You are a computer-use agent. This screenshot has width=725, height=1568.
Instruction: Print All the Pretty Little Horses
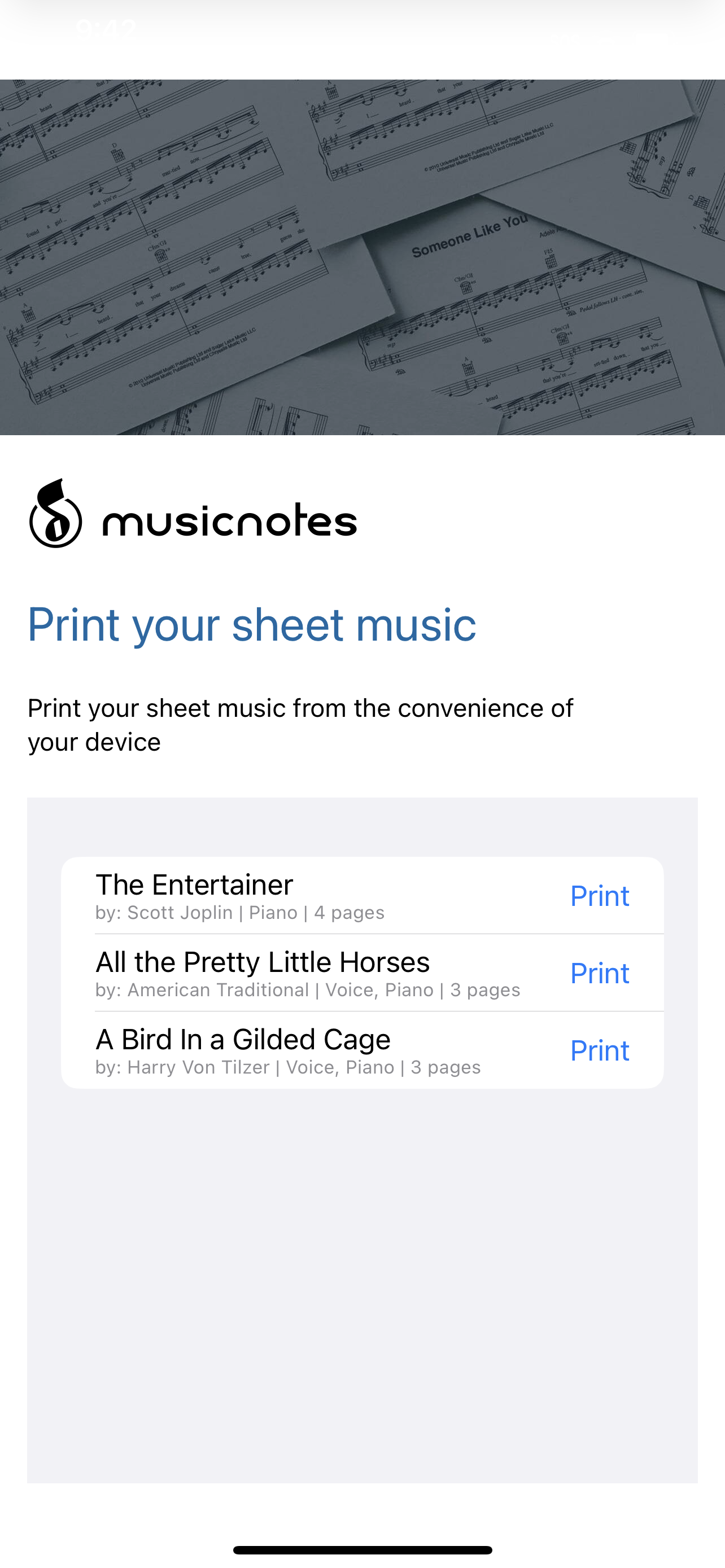[x=599, y=973]
